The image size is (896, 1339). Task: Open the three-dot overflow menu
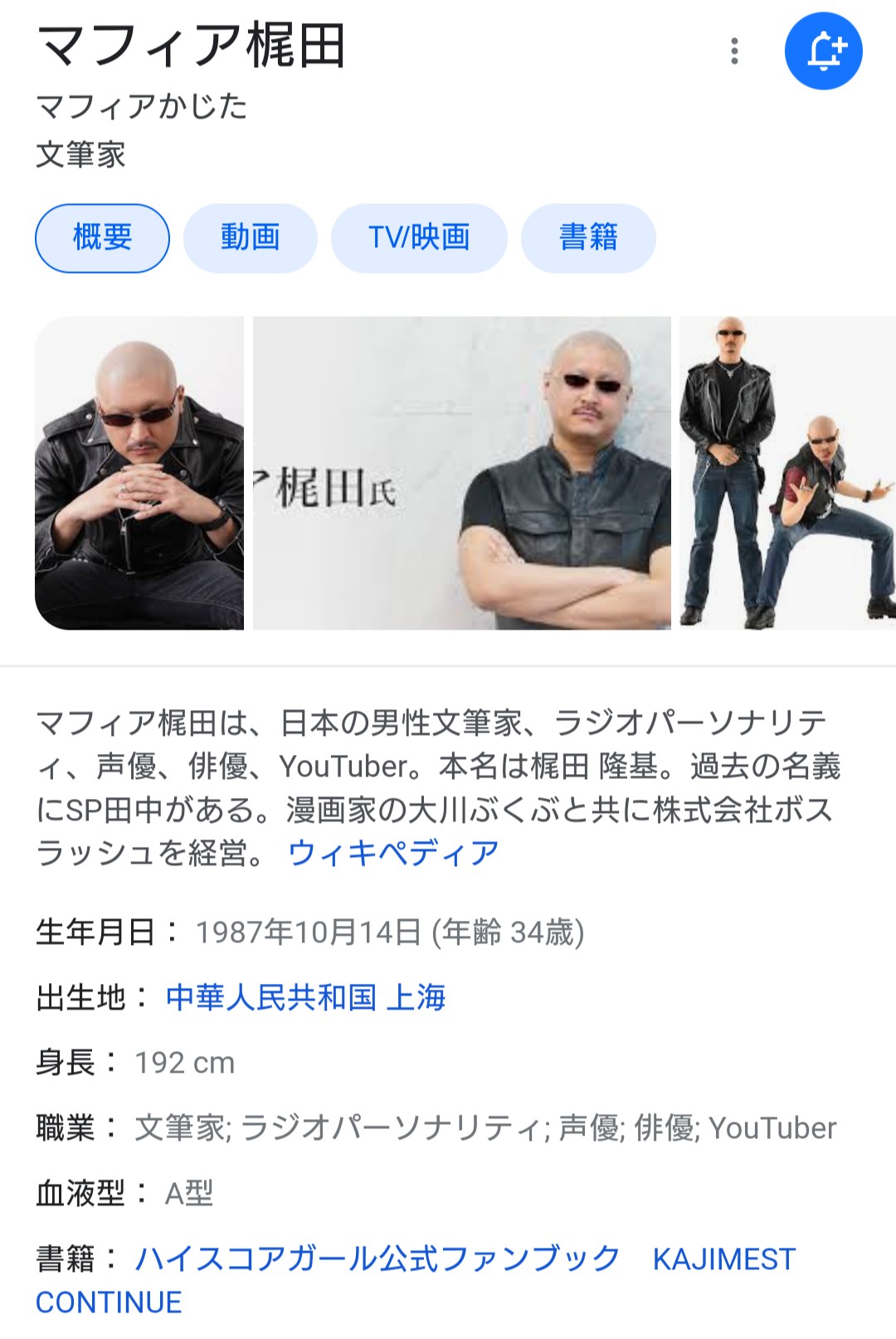pos(734,51)
